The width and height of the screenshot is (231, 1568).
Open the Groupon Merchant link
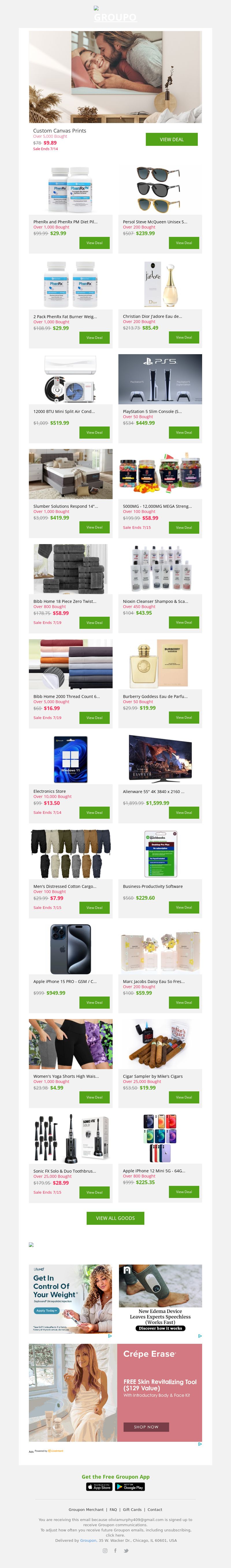click(x=86, y=1509)
